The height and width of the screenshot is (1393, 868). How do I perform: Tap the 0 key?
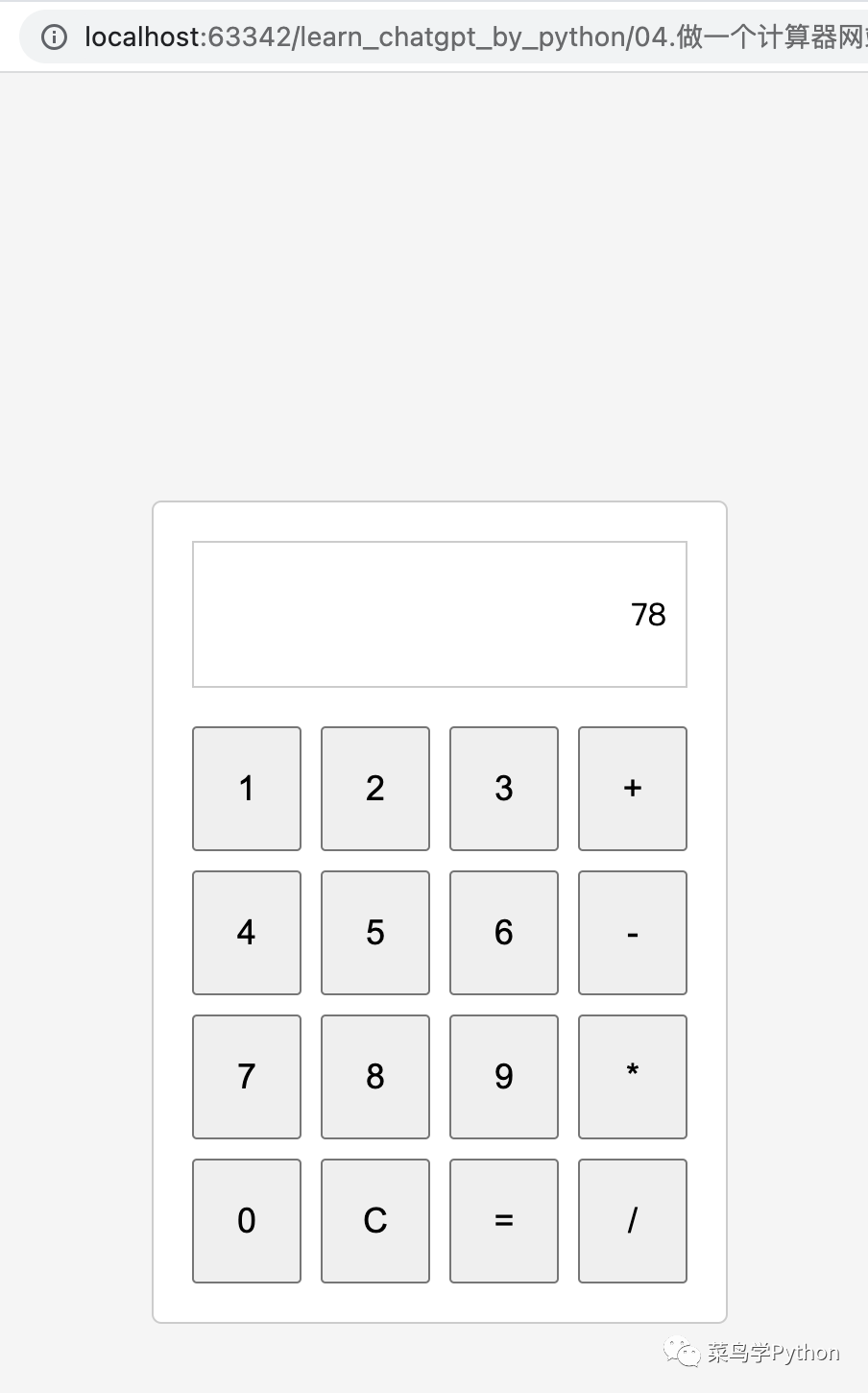(x=247, y=1221)
